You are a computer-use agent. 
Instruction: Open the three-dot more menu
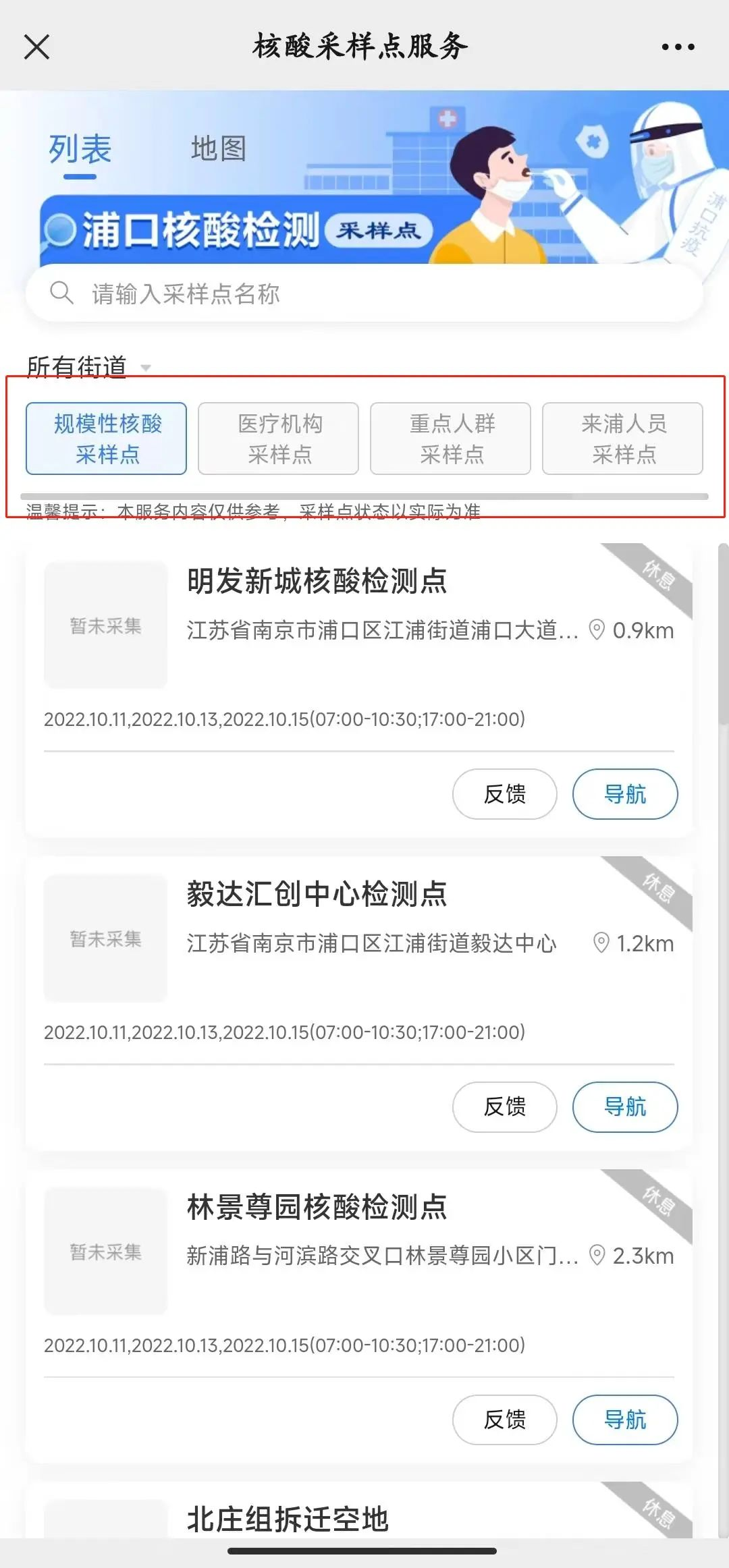pyautogui.click(x=678, y=47)
